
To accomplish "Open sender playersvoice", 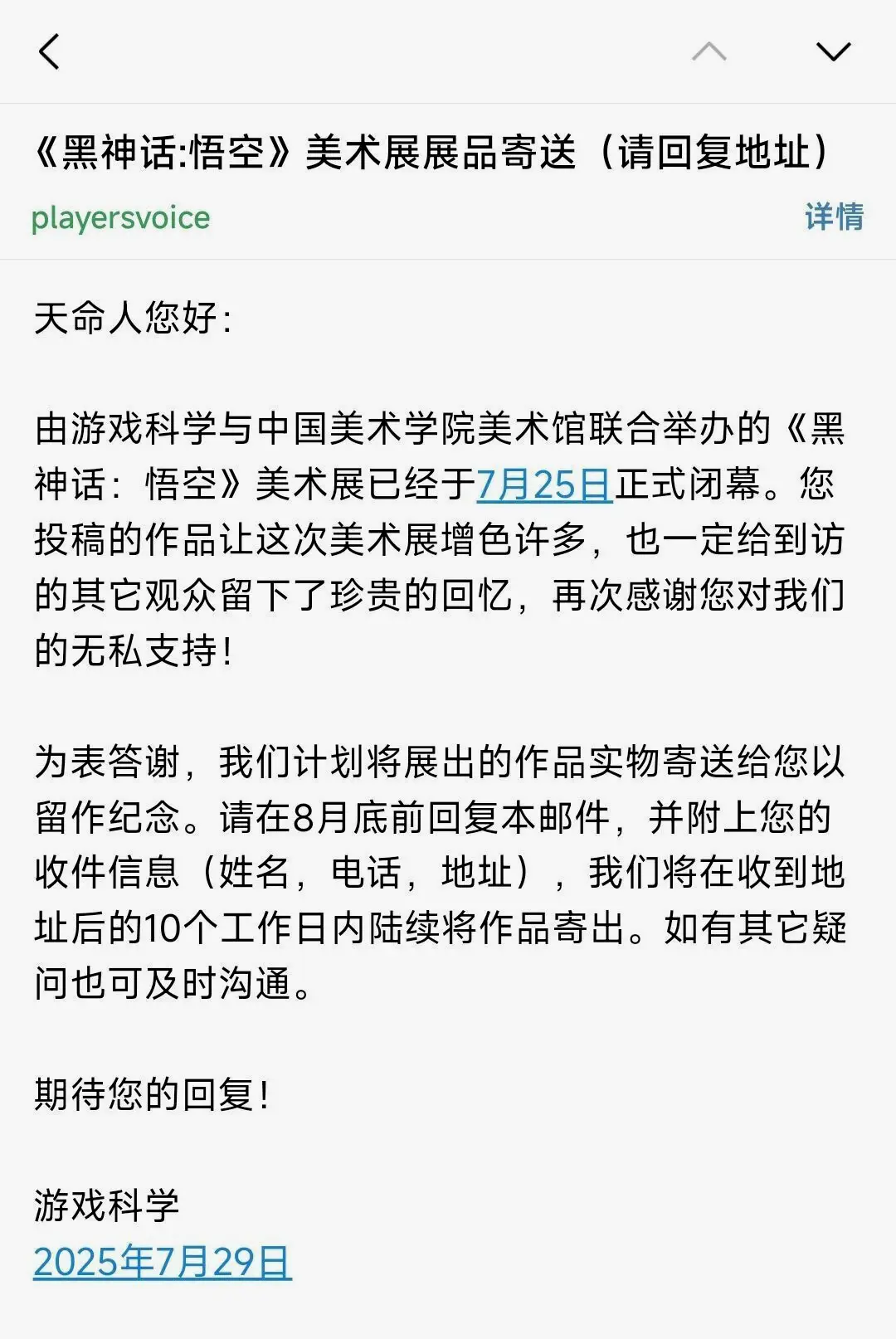I will pos(121,218).
